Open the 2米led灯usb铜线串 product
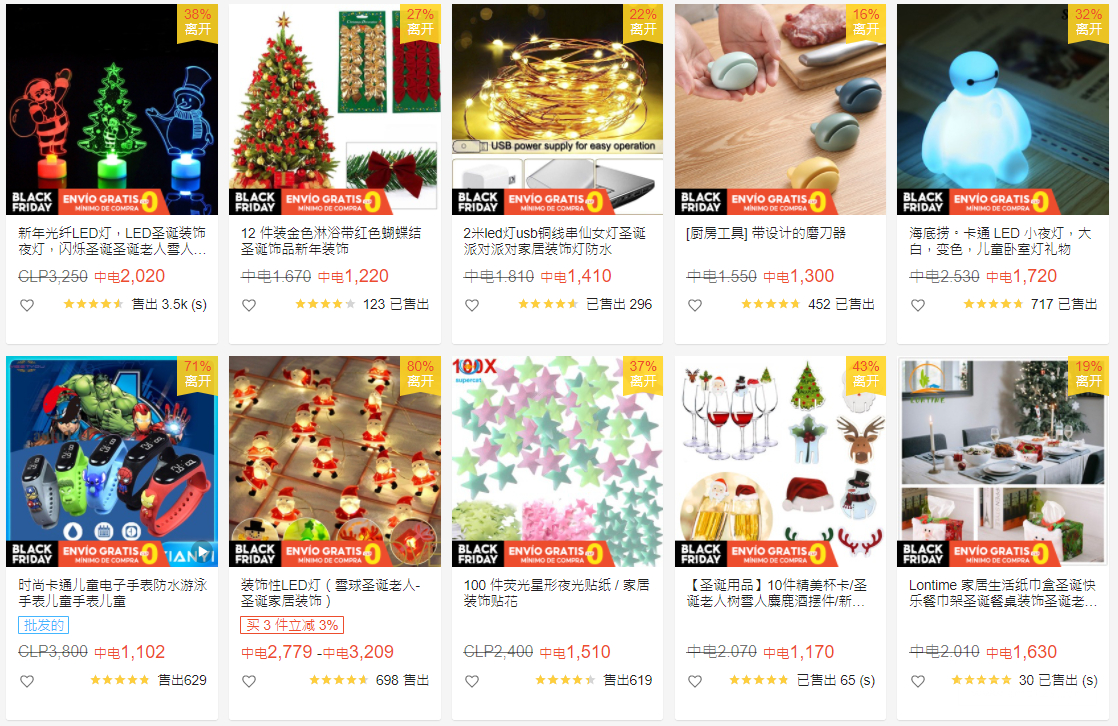 pyautogui.click(x=557, y=110)
